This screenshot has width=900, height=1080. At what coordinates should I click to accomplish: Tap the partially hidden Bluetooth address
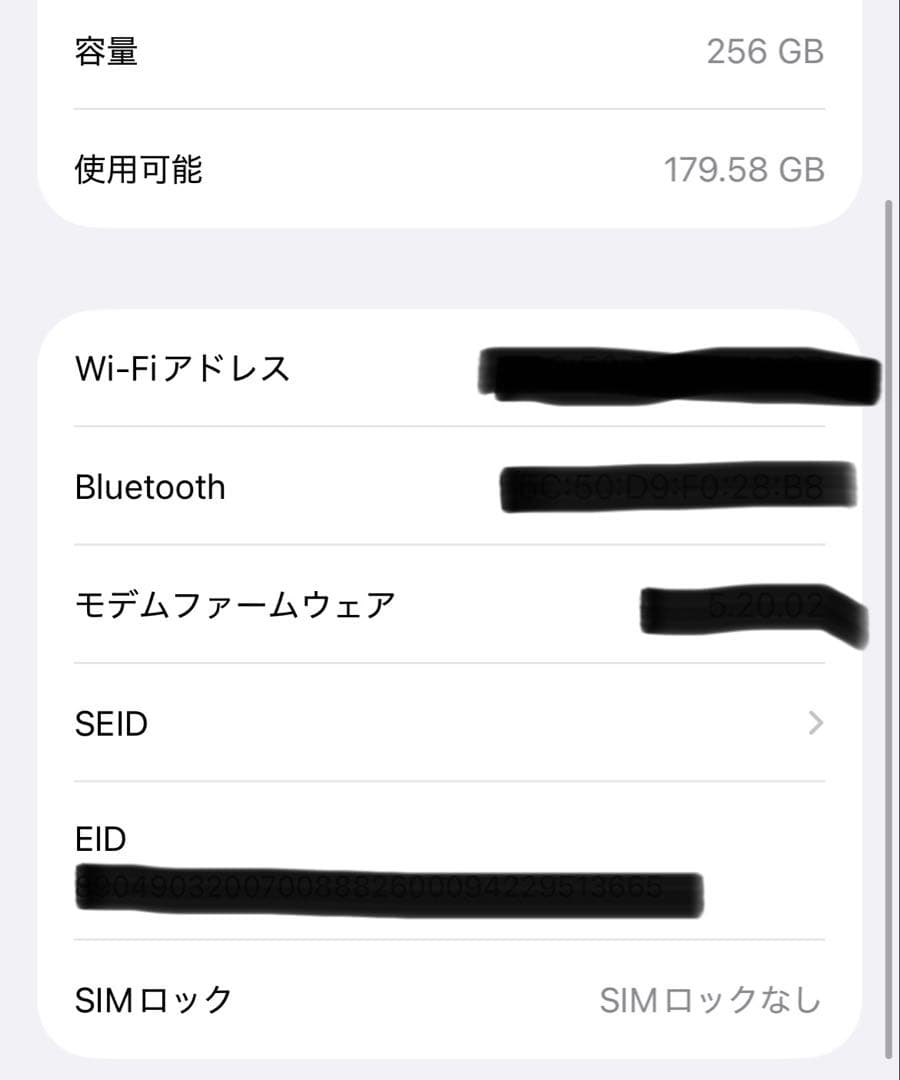675,487
